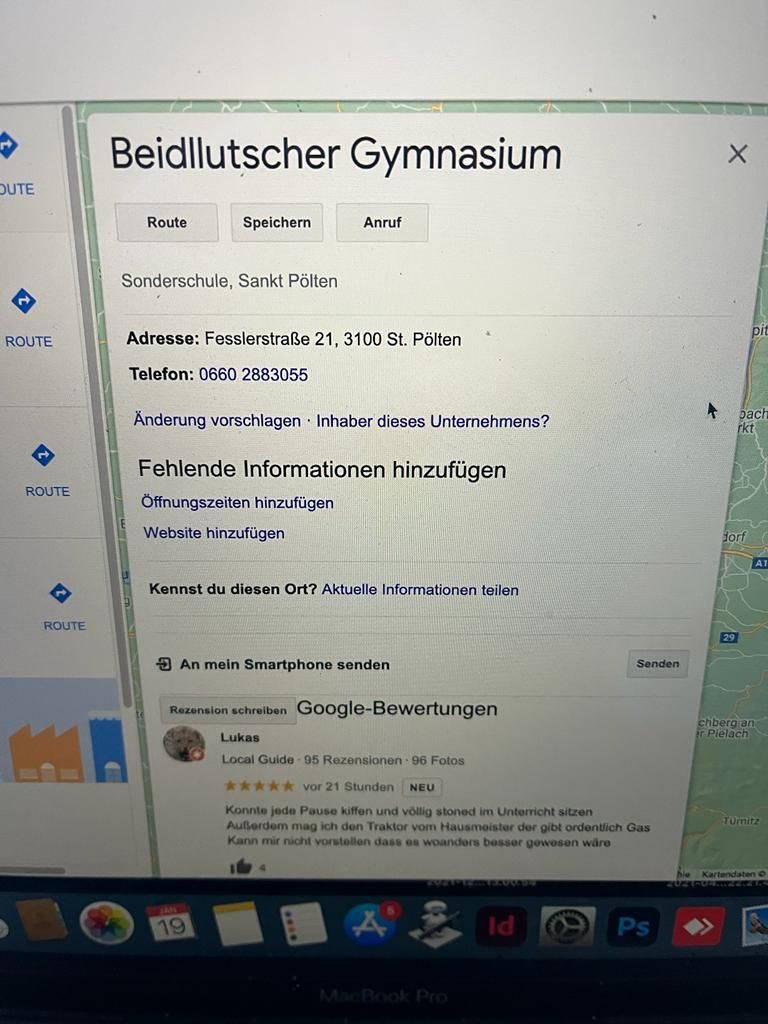768x1024 pixels.
Task: Open Inhaber dieses Unternehmens? link
Action: (x=433, y=421)
